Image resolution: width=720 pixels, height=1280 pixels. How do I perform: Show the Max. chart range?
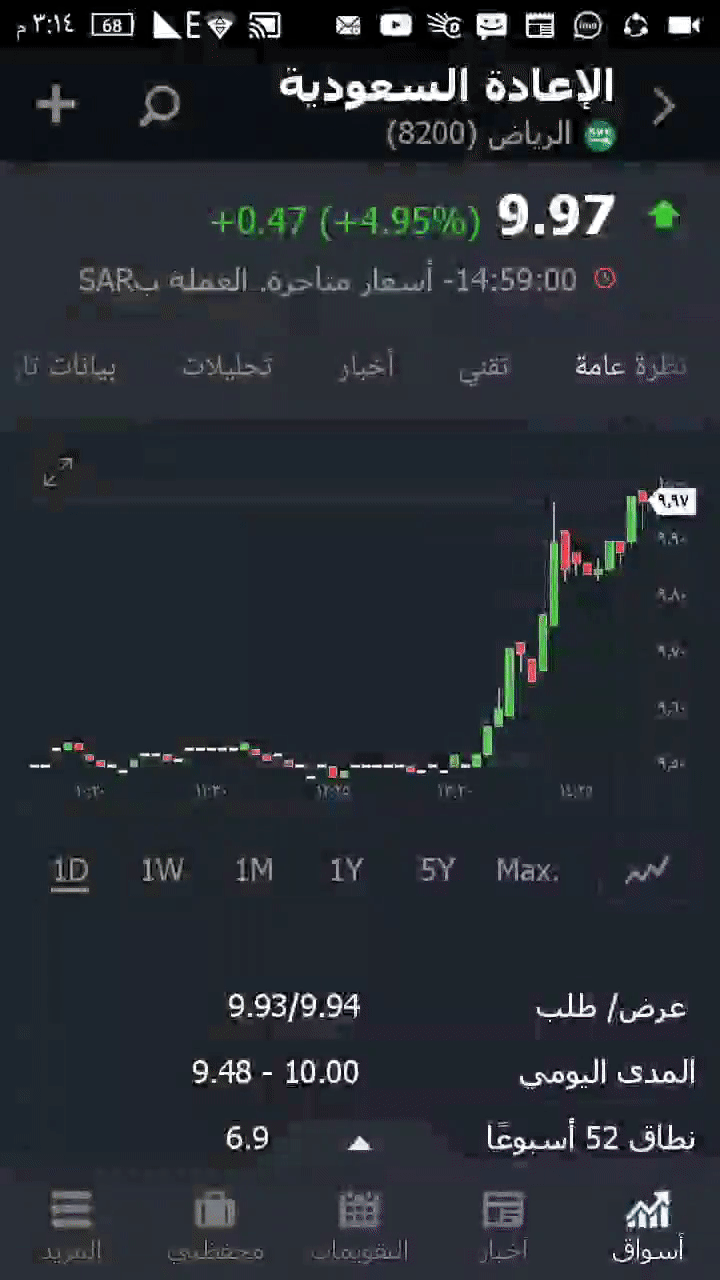coord(528,871)
